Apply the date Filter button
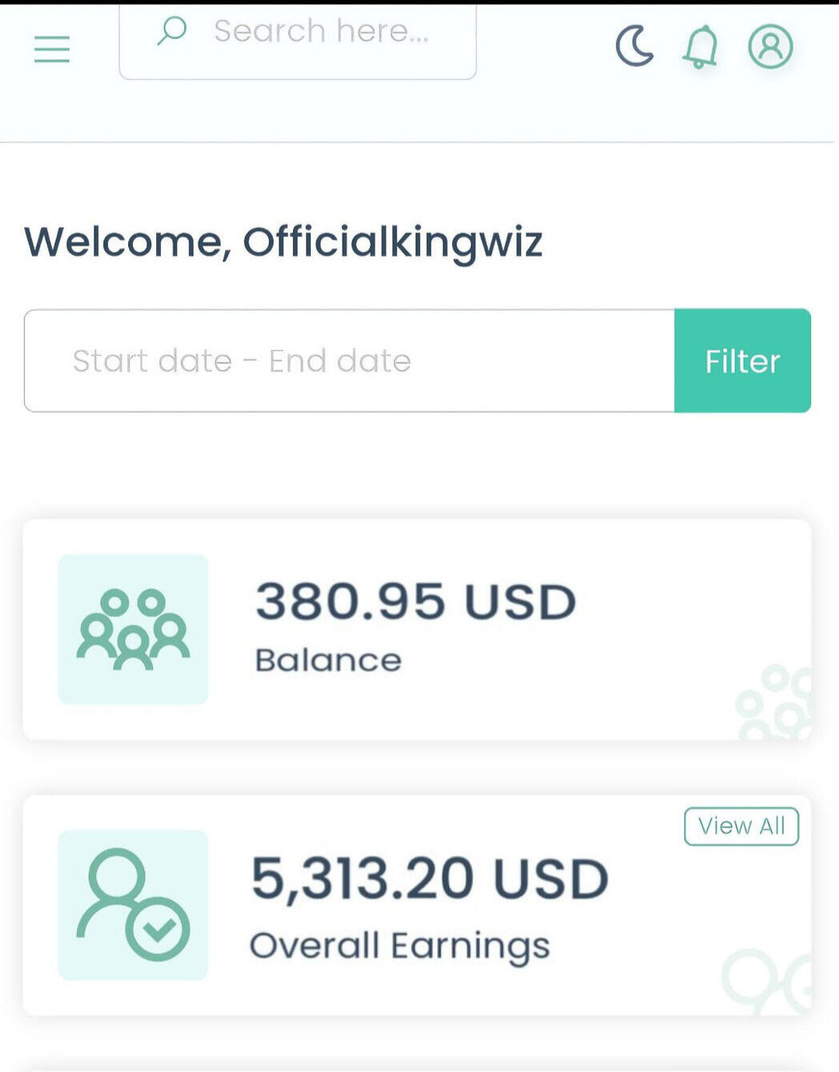The height and width of the screenshot is (1072, 839). click(x=742, y=361)
